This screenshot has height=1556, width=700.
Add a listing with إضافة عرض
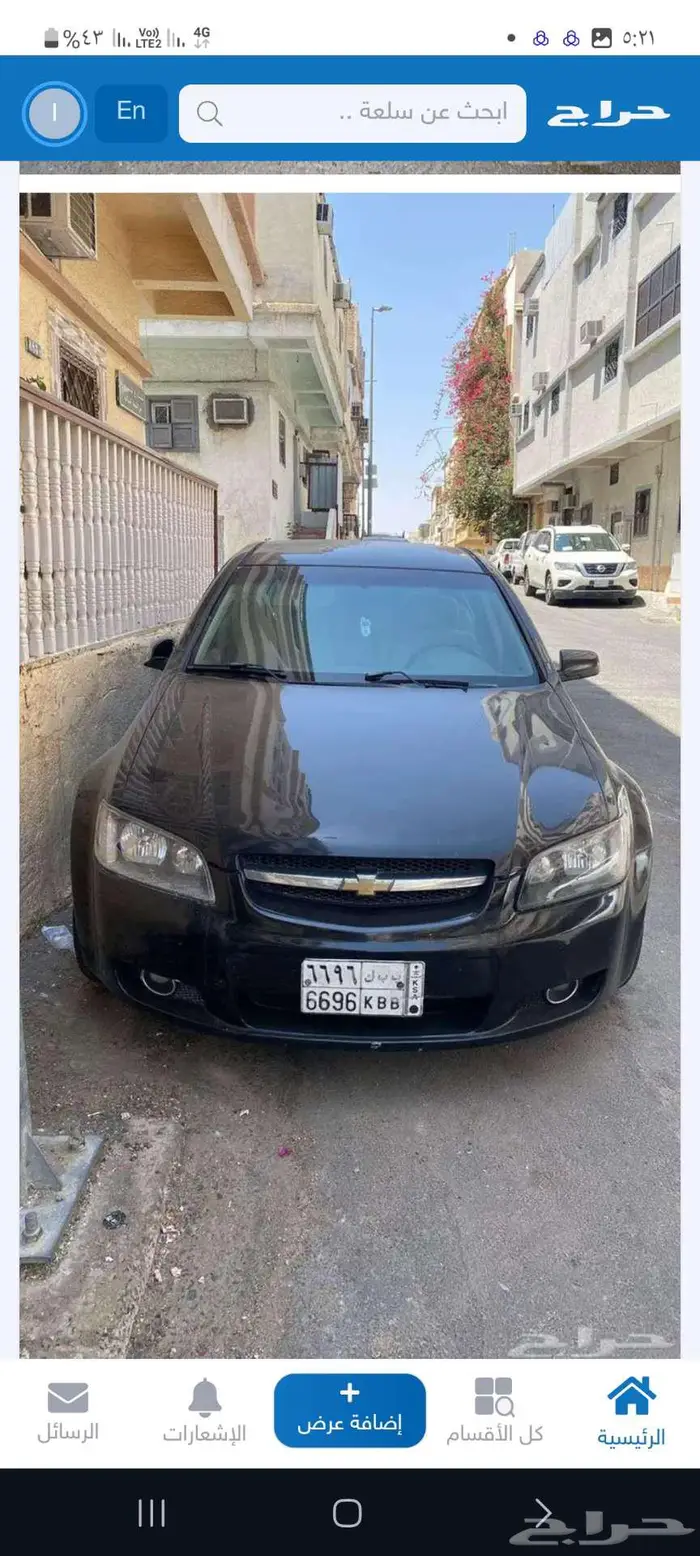coord(350,1410)
